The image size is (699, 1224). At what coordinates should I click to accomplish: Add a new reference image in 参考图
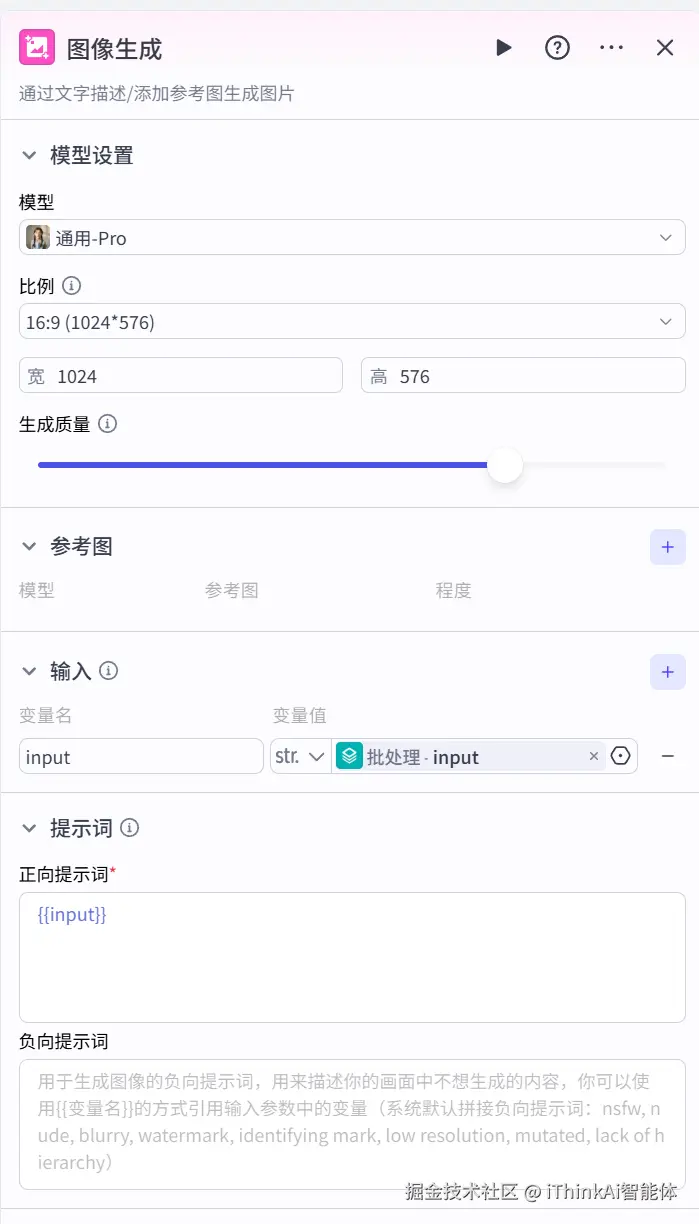click(x=668, y=547)
